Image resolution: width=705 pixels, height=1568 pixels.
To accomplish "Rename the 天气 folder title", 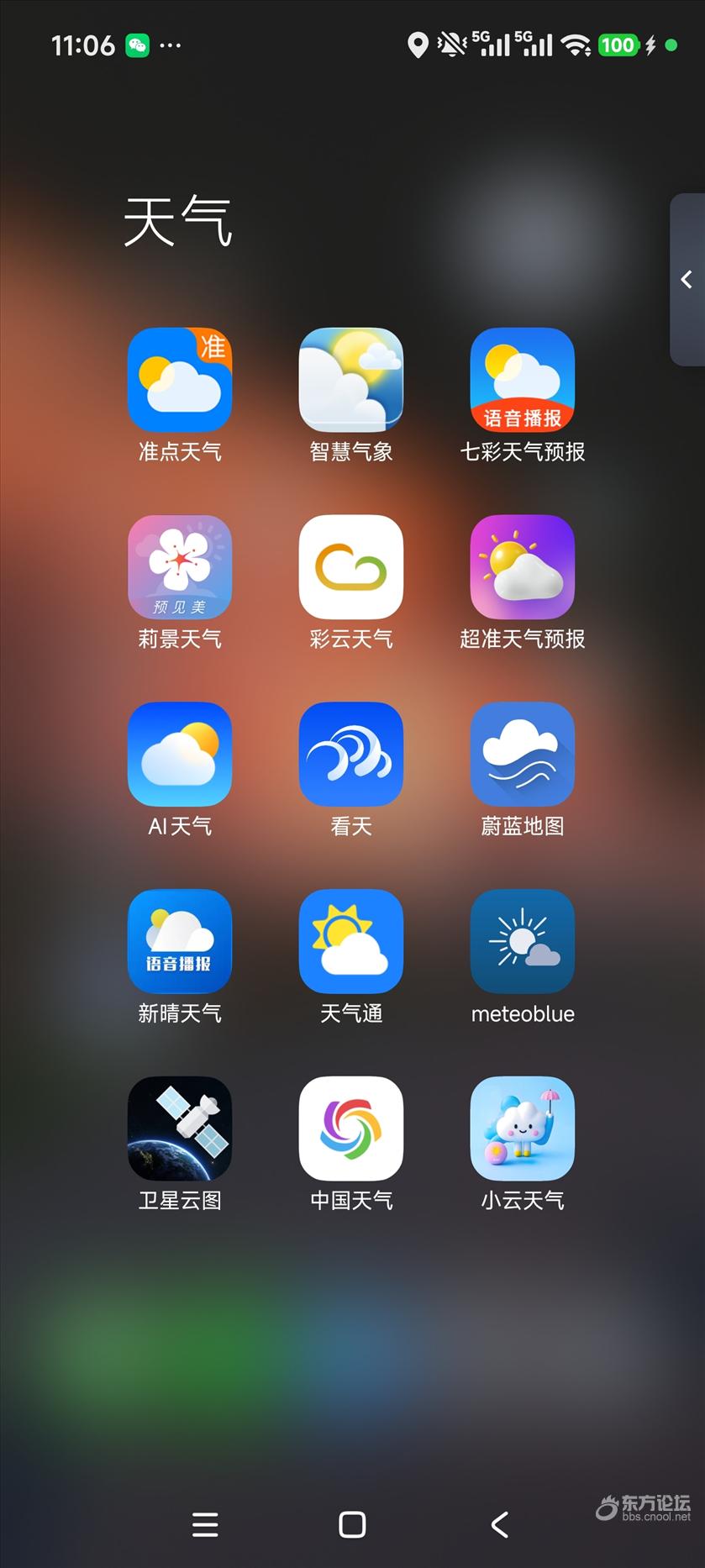I will (177, 222).
